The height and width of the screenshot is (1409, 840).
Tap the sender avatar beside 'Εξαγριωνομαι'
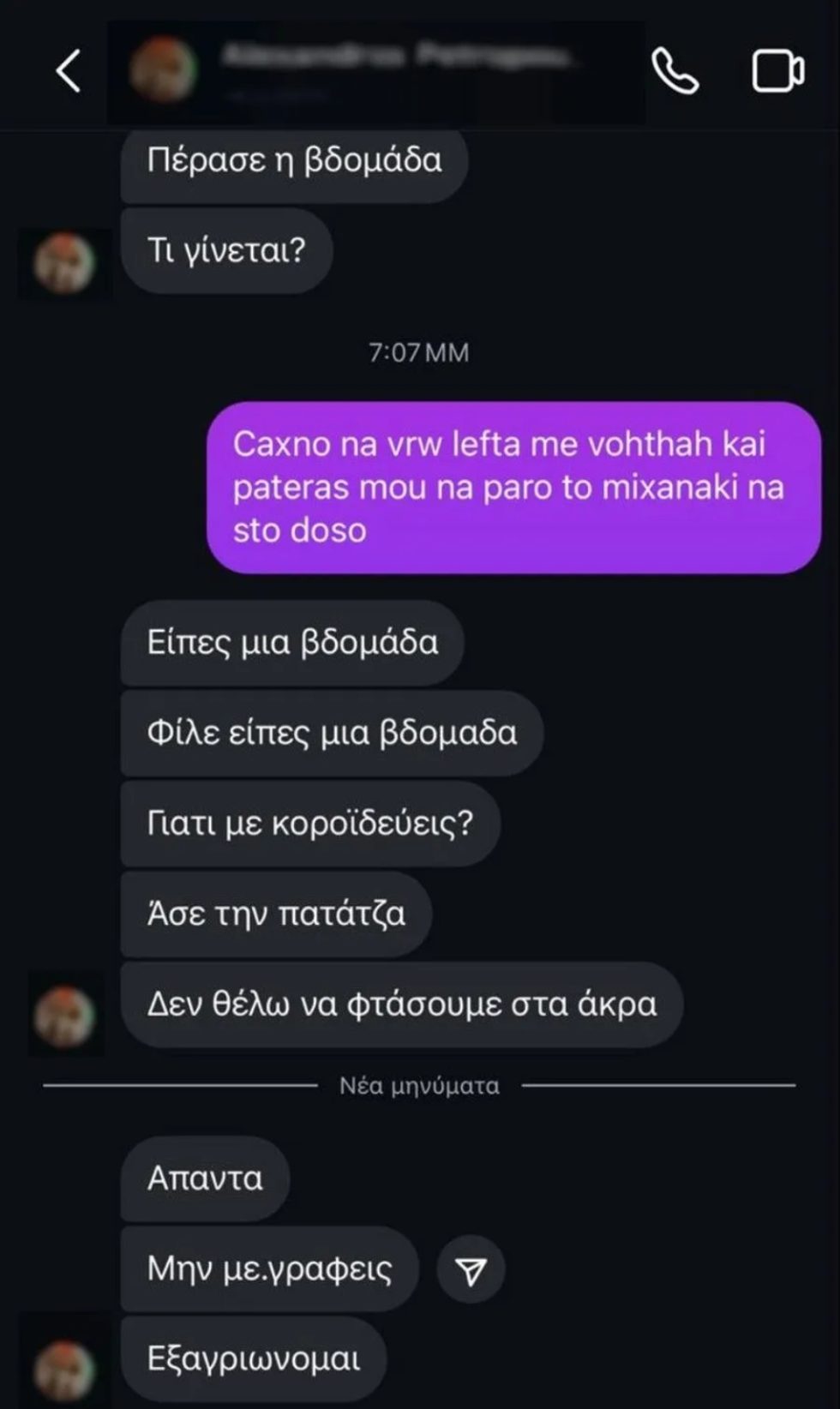click(x=65, y=1363)
